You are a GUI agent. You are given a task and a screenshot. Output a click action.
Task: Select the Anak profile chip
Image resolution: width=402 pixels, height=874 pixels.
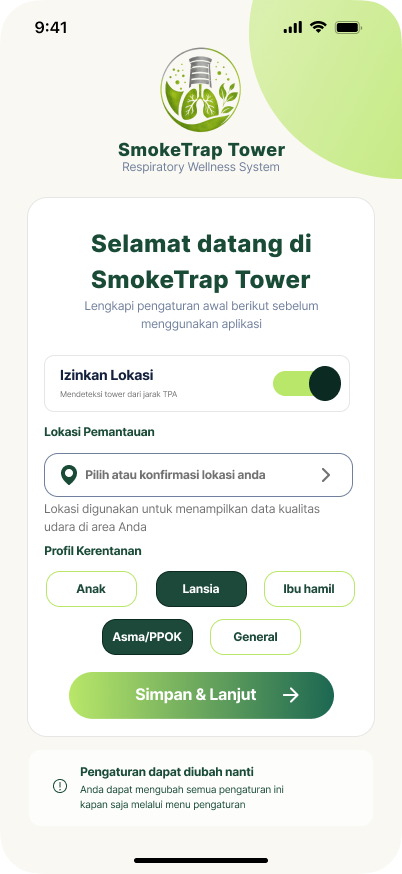coord(91,589)
